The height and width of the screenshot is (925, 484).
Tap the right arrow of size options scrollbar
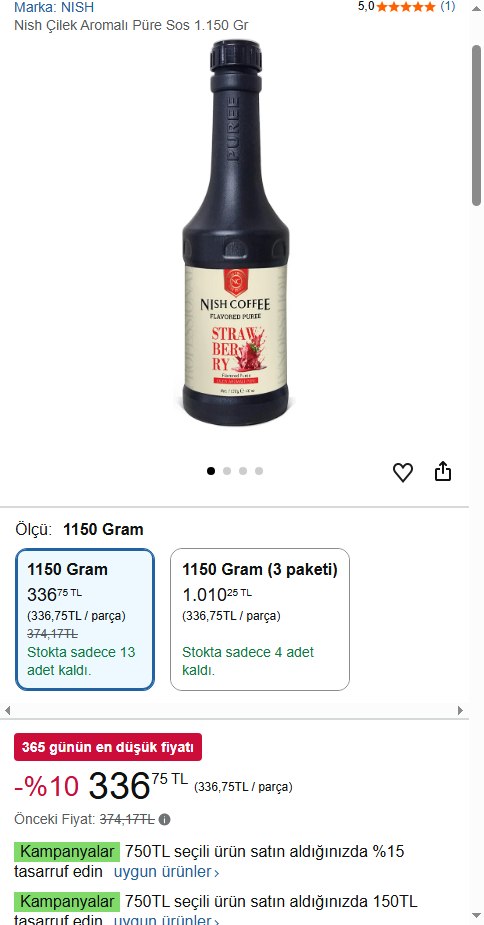tap(460, 710)
